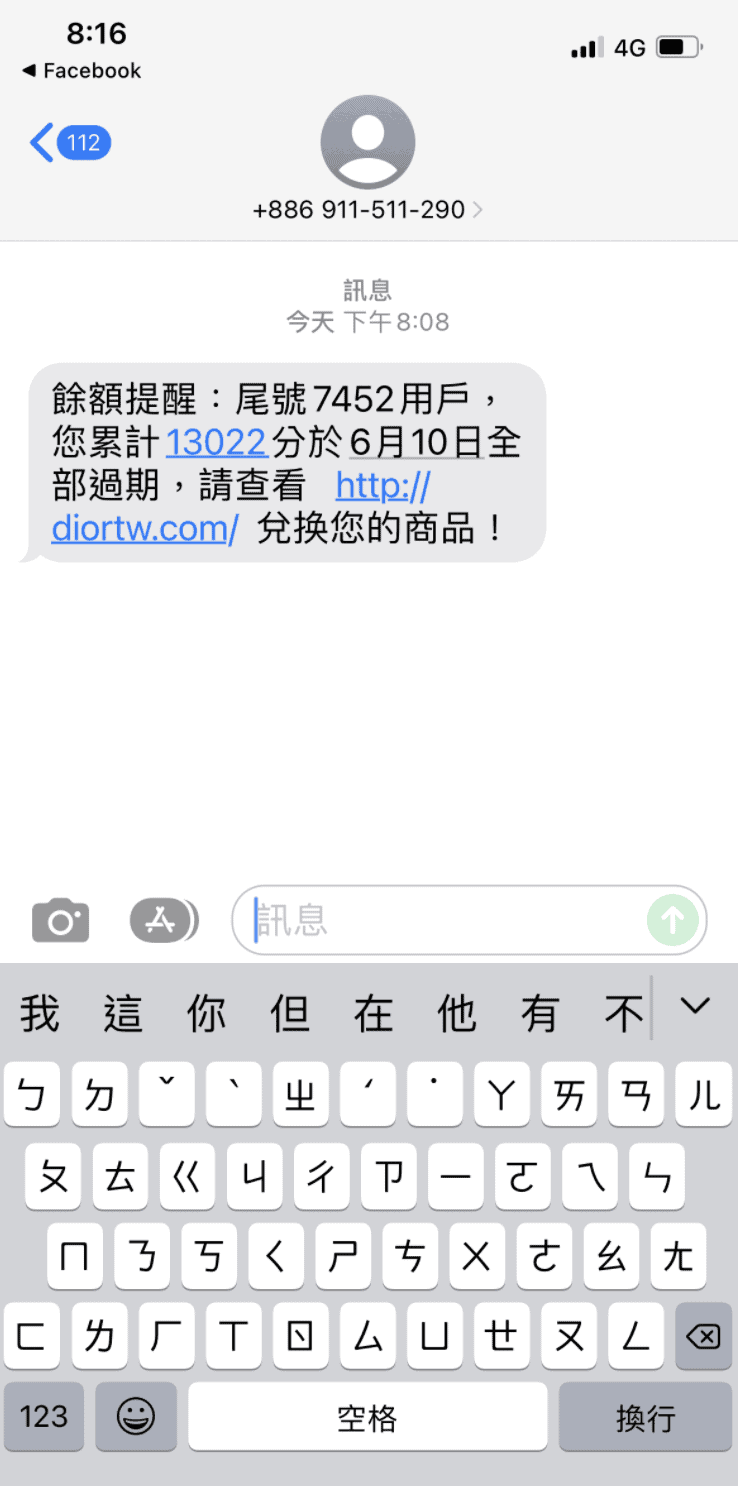
Task: Expand the keyboard suggestion list
Action: (695, 1006)
